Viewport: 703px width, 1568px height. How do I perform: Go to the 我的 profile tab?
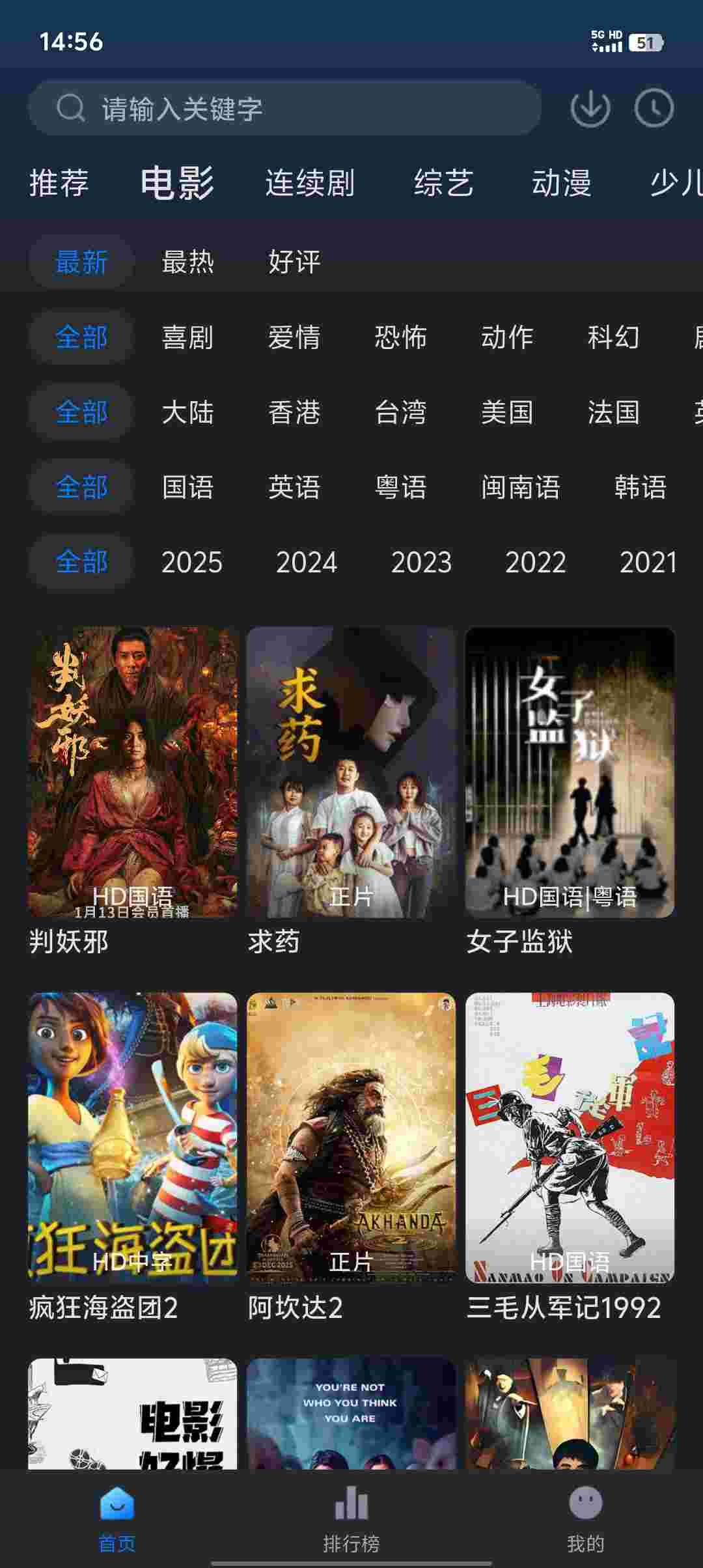(x=585, y=1519)
